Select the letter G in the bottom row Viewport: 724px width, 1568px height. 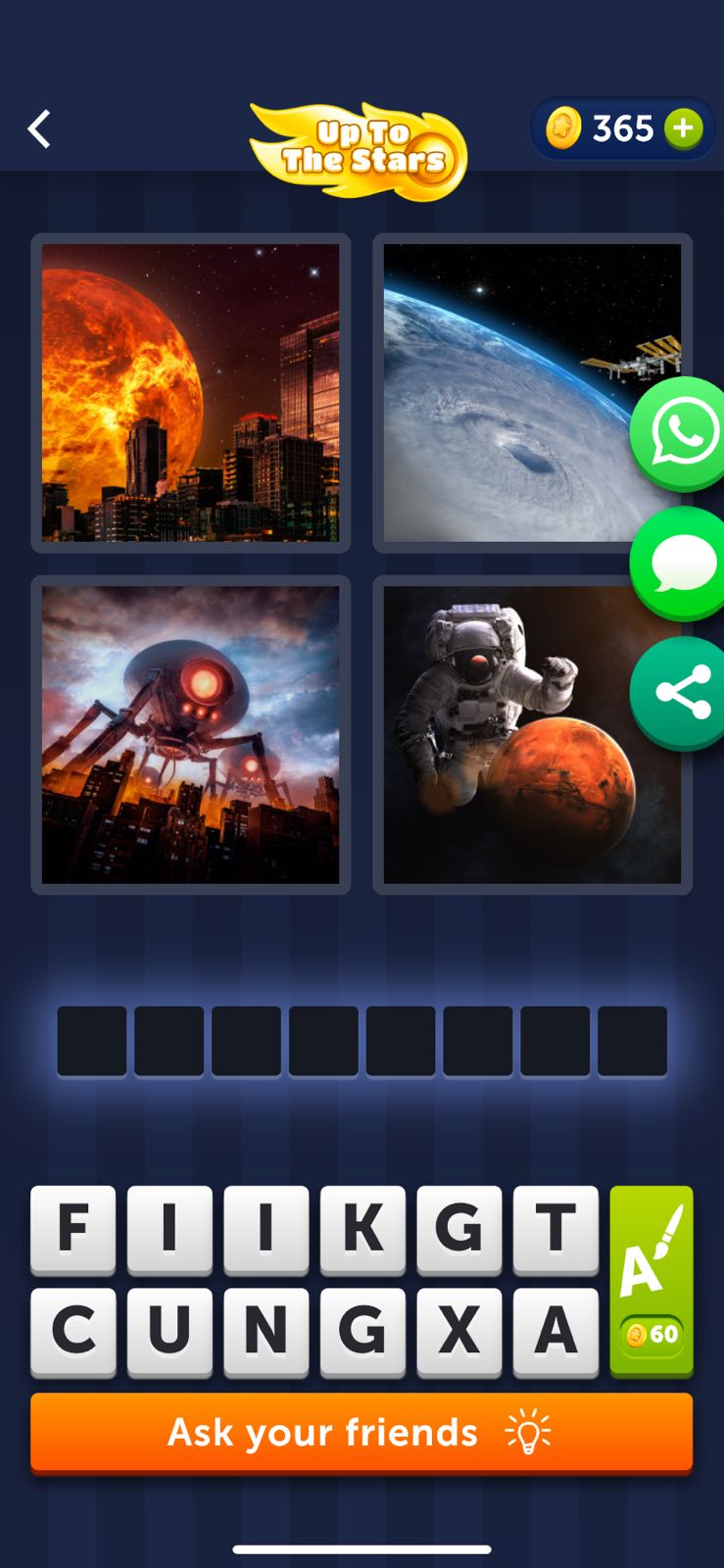pyautogui.click(x=362, y=1330)
